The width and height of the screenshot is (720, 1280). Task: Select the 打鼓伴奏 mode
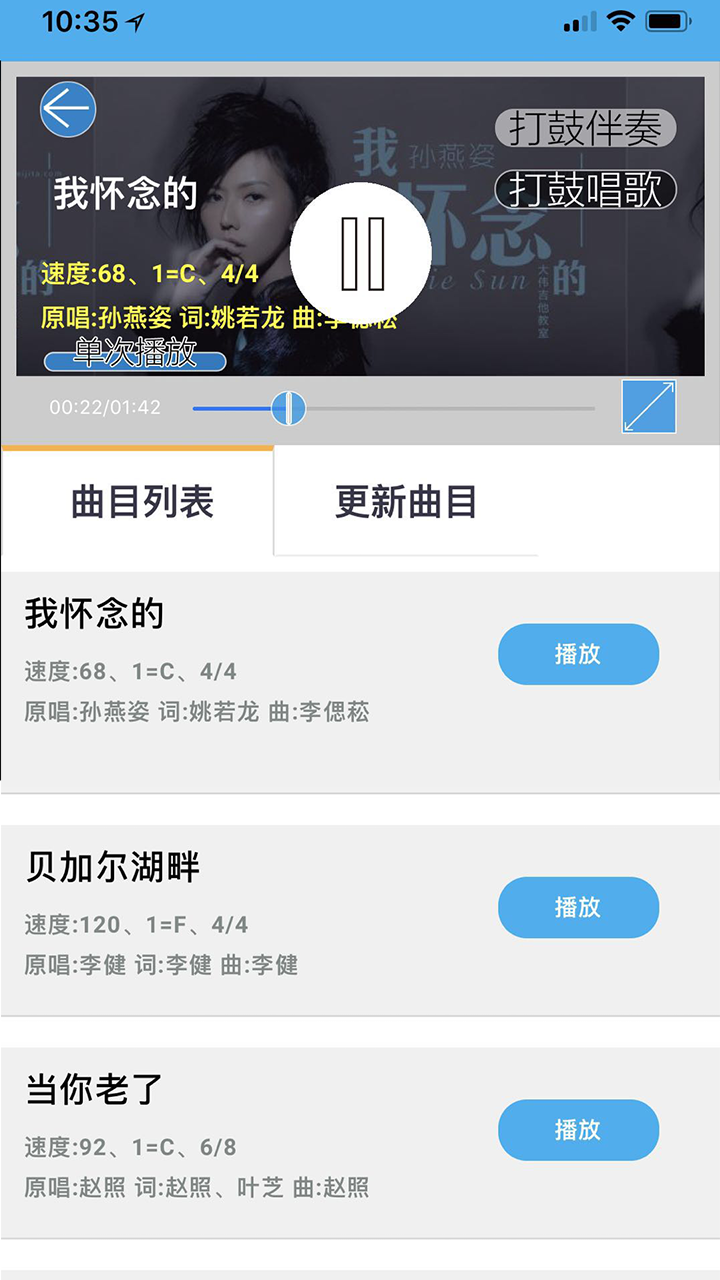(586, 128)
